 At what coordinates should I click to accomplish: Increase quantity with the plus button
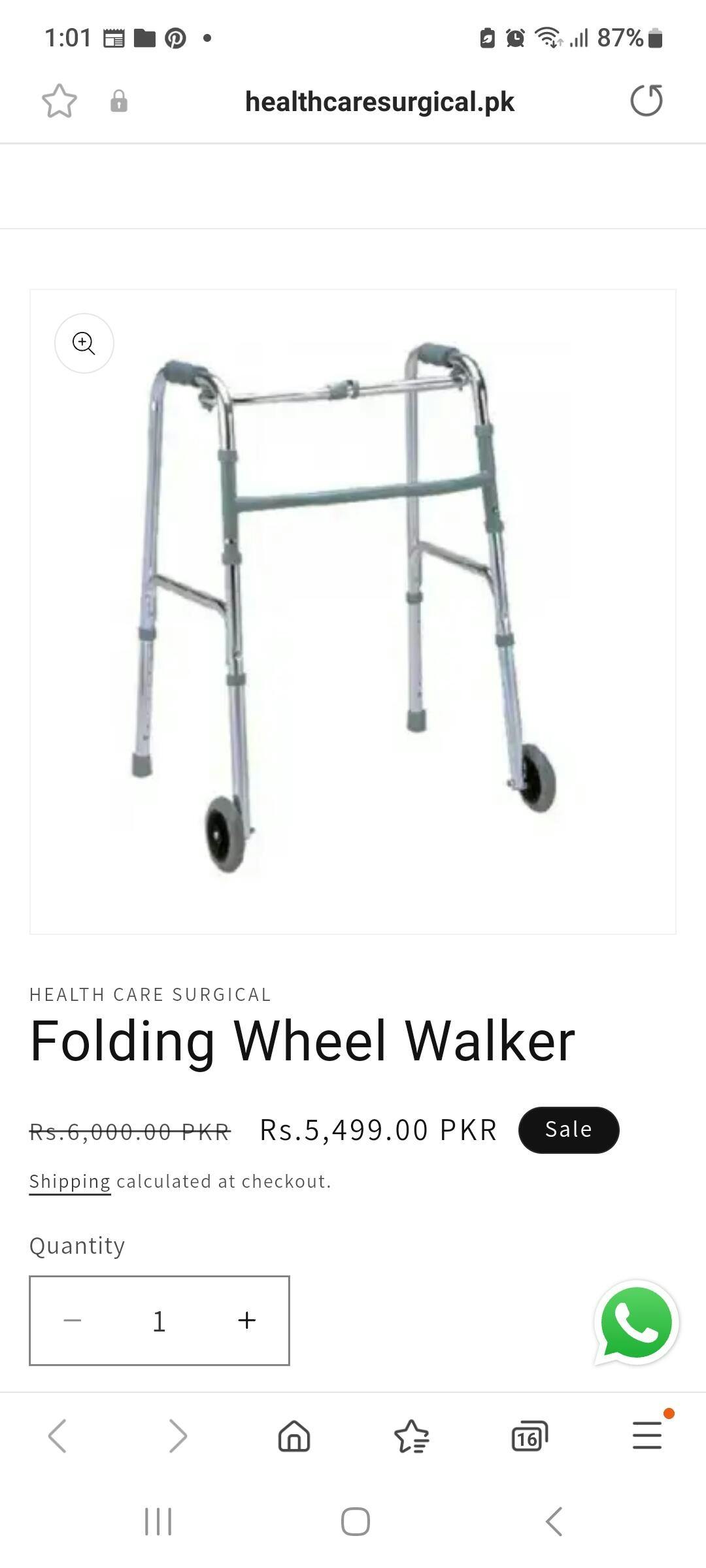coord(246,1320)
